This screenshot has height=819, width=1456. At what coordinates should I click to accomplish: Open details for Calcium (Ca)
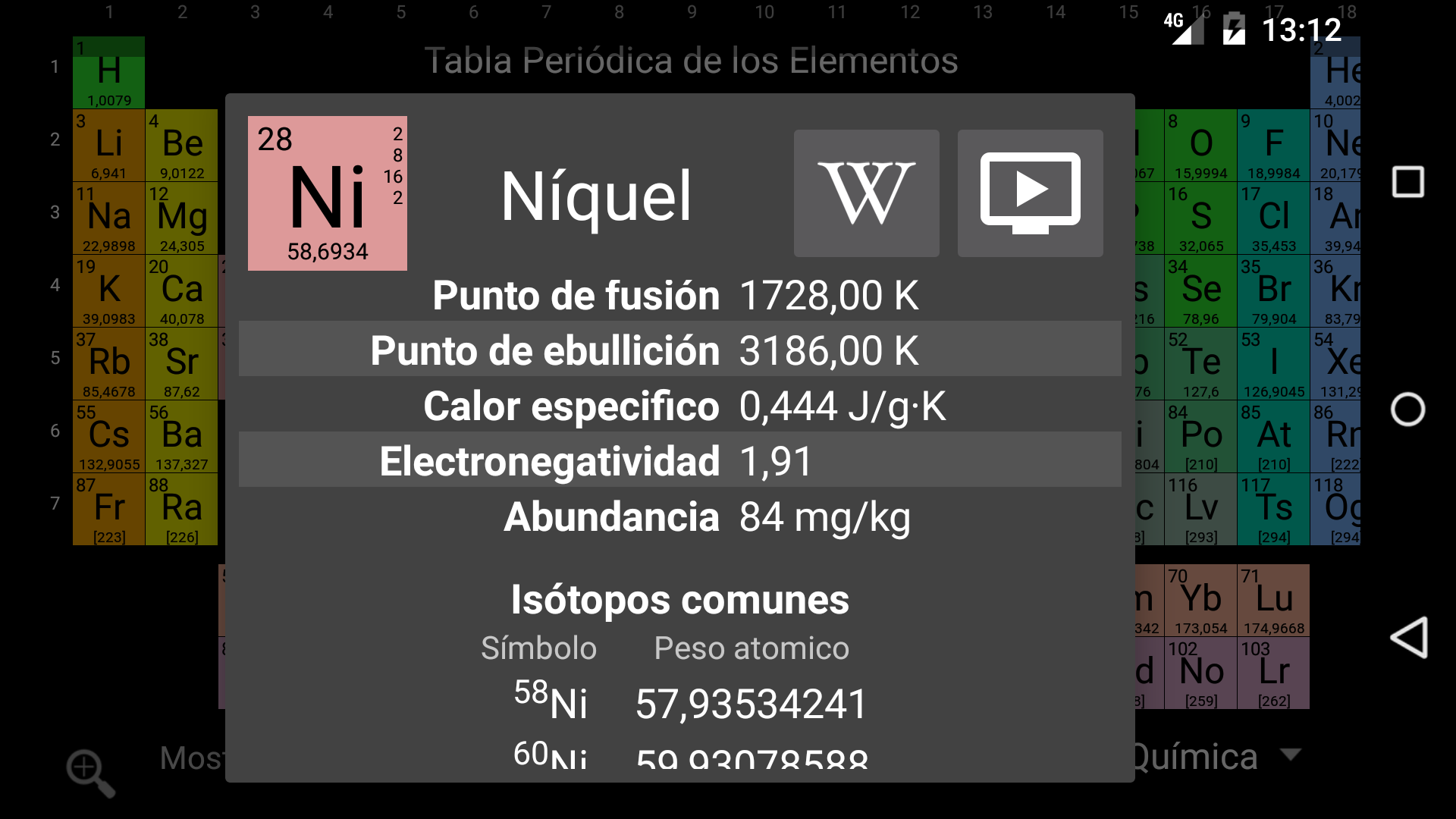181,291
